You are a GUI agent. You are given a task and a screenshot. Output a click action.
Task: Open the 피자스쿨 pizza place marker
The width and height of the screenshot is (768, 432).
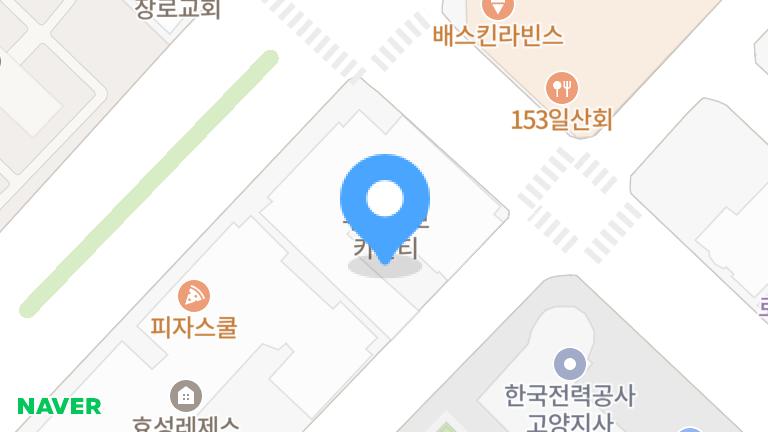[194, 296]
